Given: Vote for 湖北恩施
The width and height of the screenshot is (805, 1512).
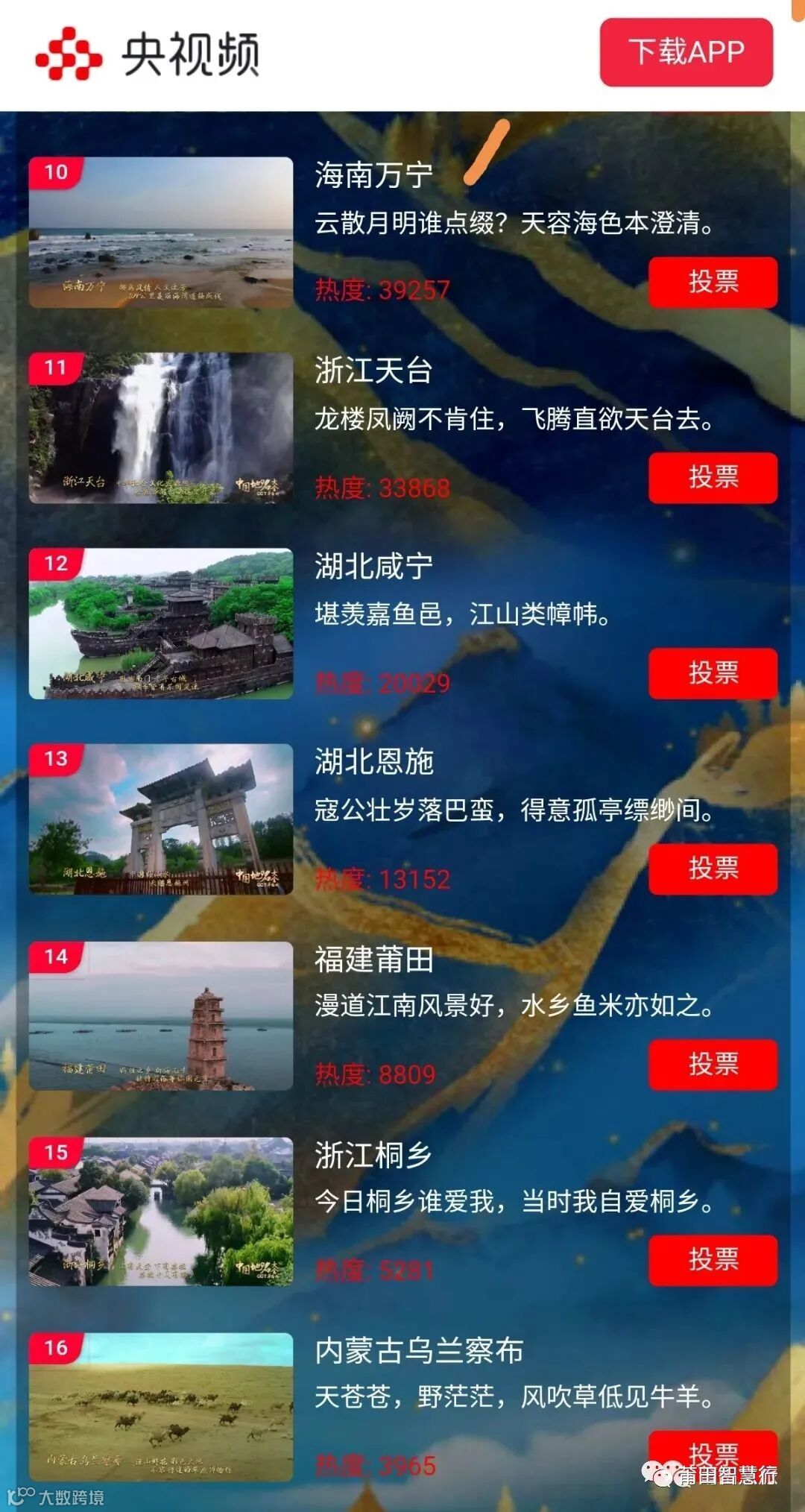Looking at the screenshot, I should [713, 869].
